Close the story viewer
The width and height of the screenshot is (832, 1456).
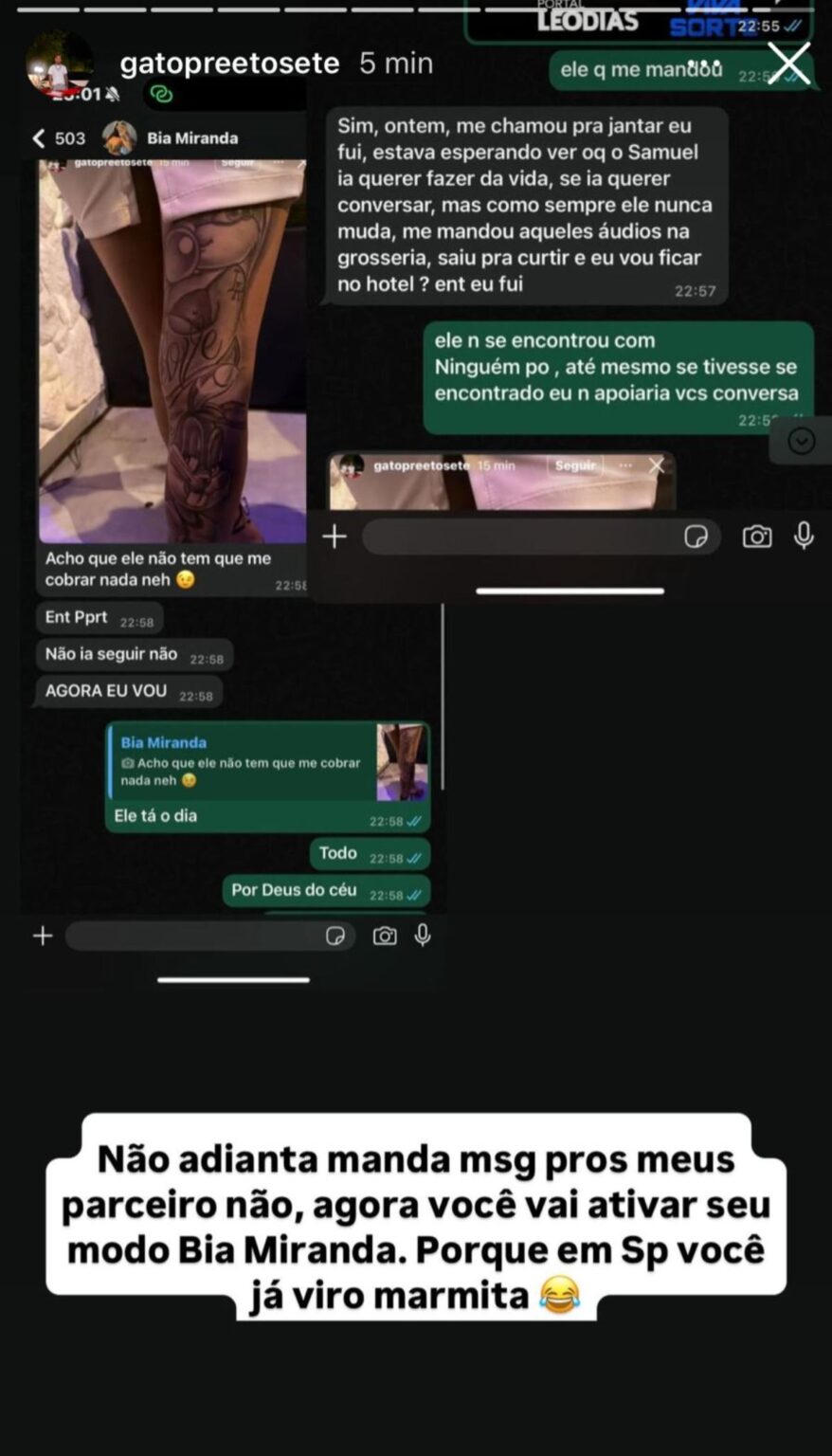[x=789, y=64]
